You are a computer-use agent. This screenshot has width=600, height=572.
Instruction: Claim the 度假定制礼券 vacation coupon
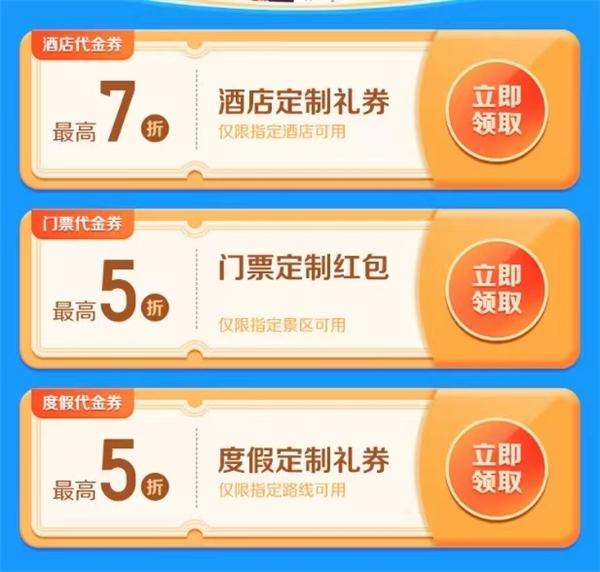click(x=497, y=468)
